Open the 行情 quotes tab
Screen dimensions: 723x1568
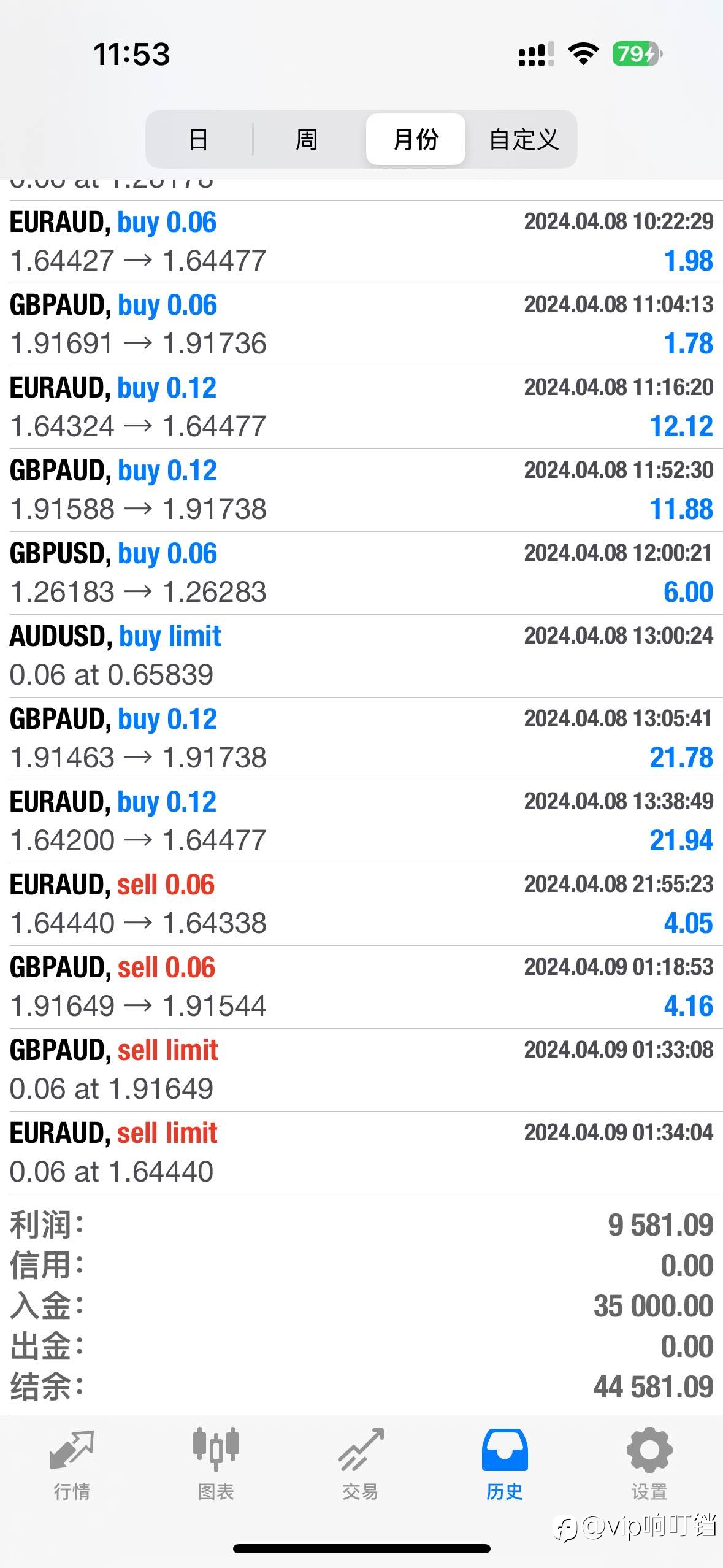point(72,1464)
